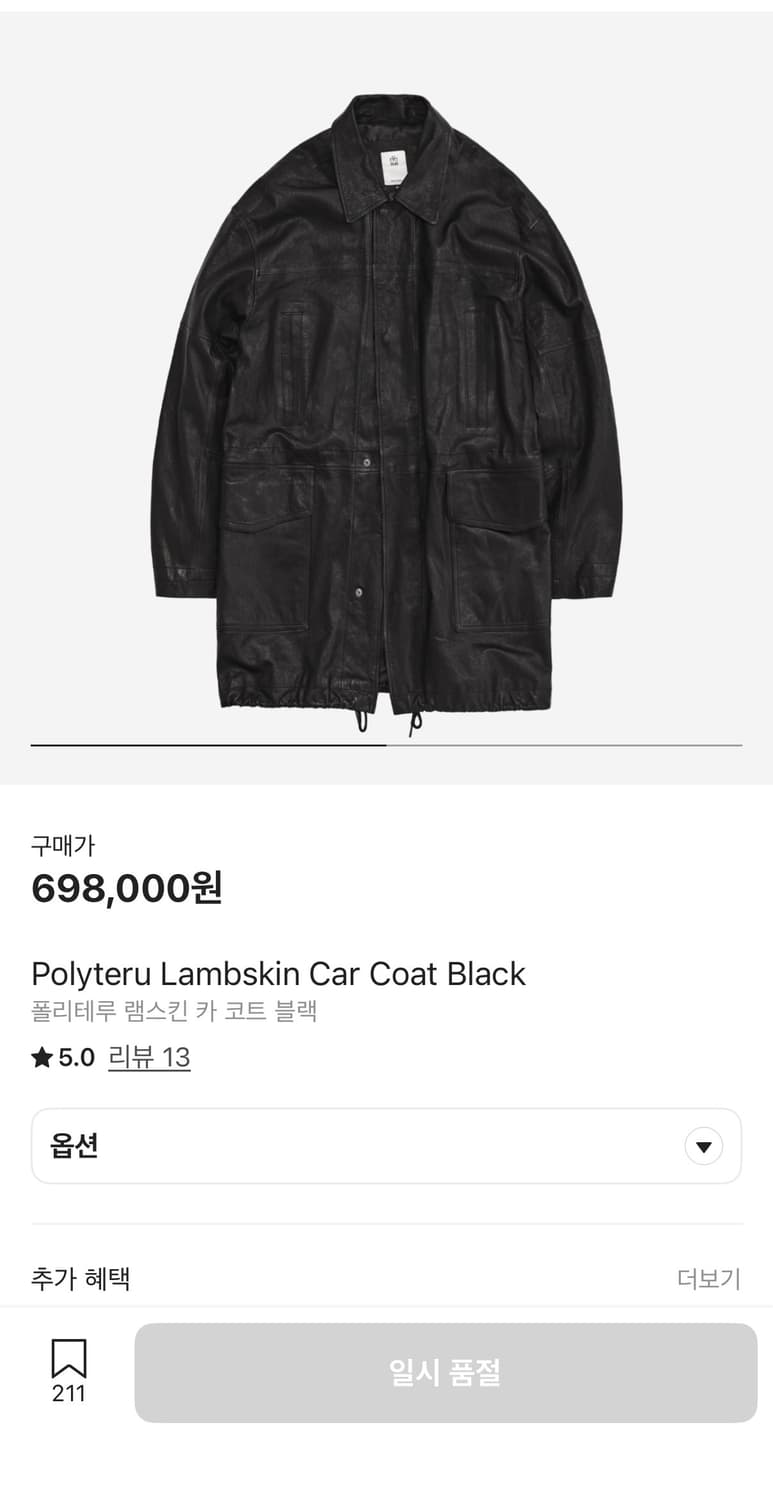Expand the option chooser to pick a size
Screen dimensions: 773x1500
pyautogui.click(x=386, y=1146)
